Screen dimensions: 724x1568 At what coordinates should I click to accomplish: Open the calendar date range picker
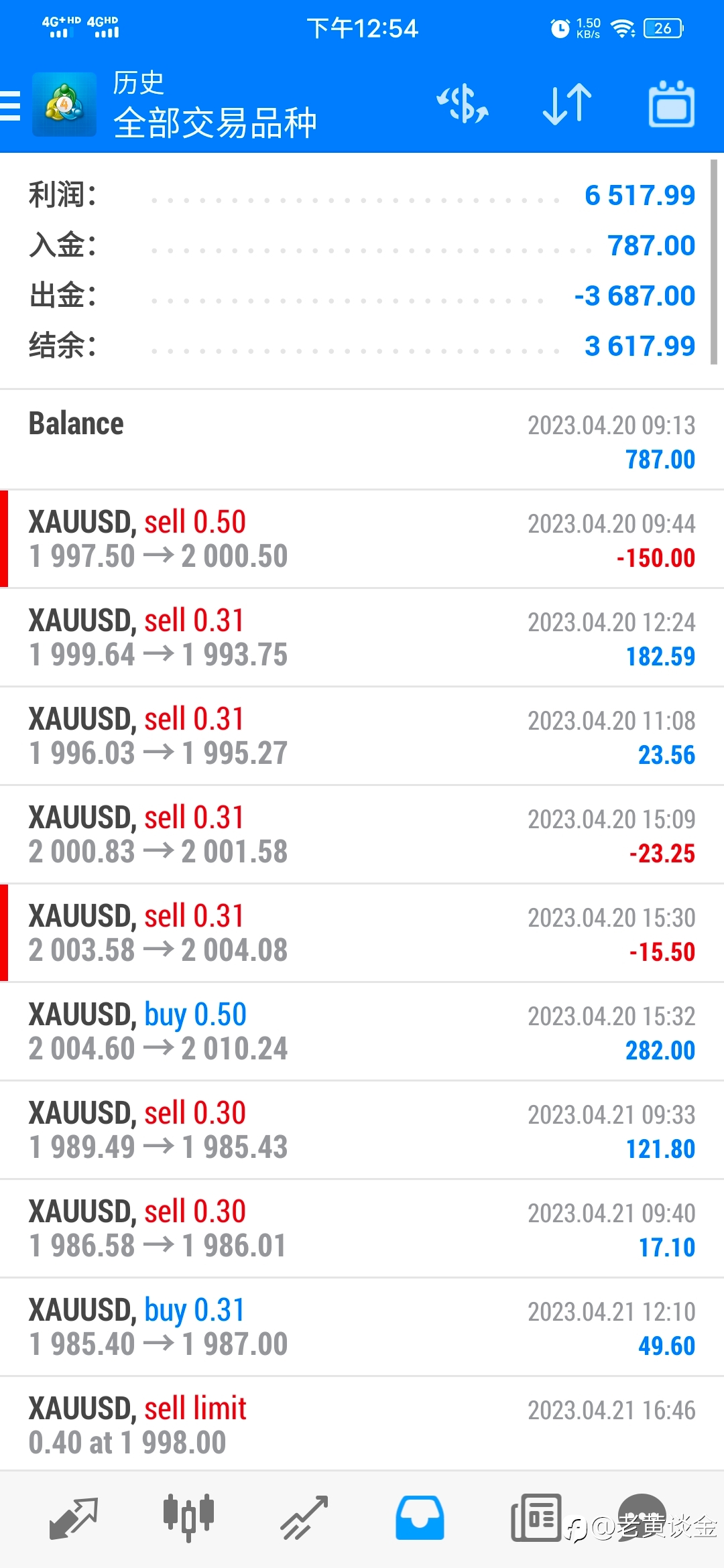click(672, 104)
